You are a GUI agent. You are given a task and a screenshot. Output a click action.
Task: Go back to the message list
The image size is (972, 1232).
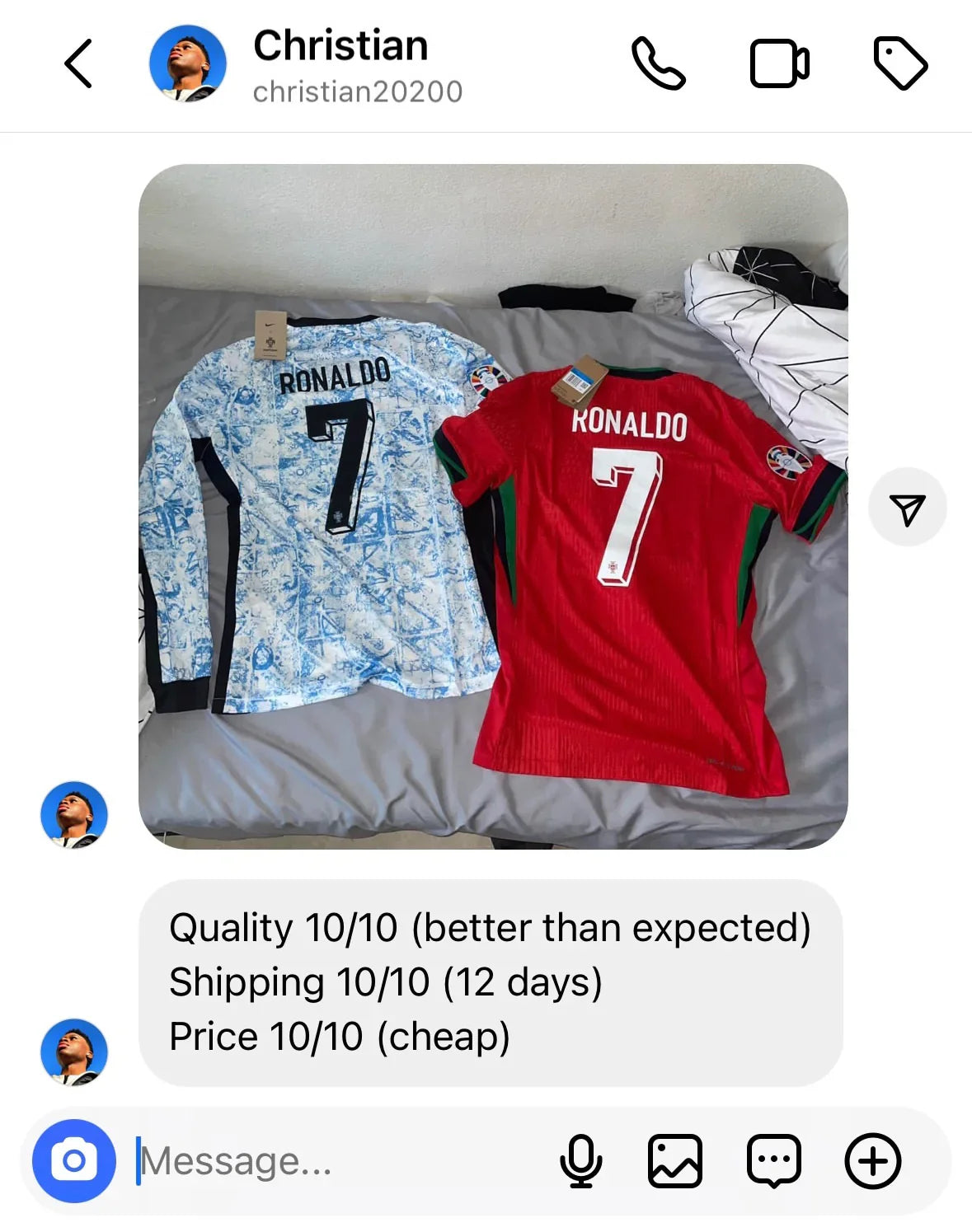pyautogui.click(x=78, y=63)
